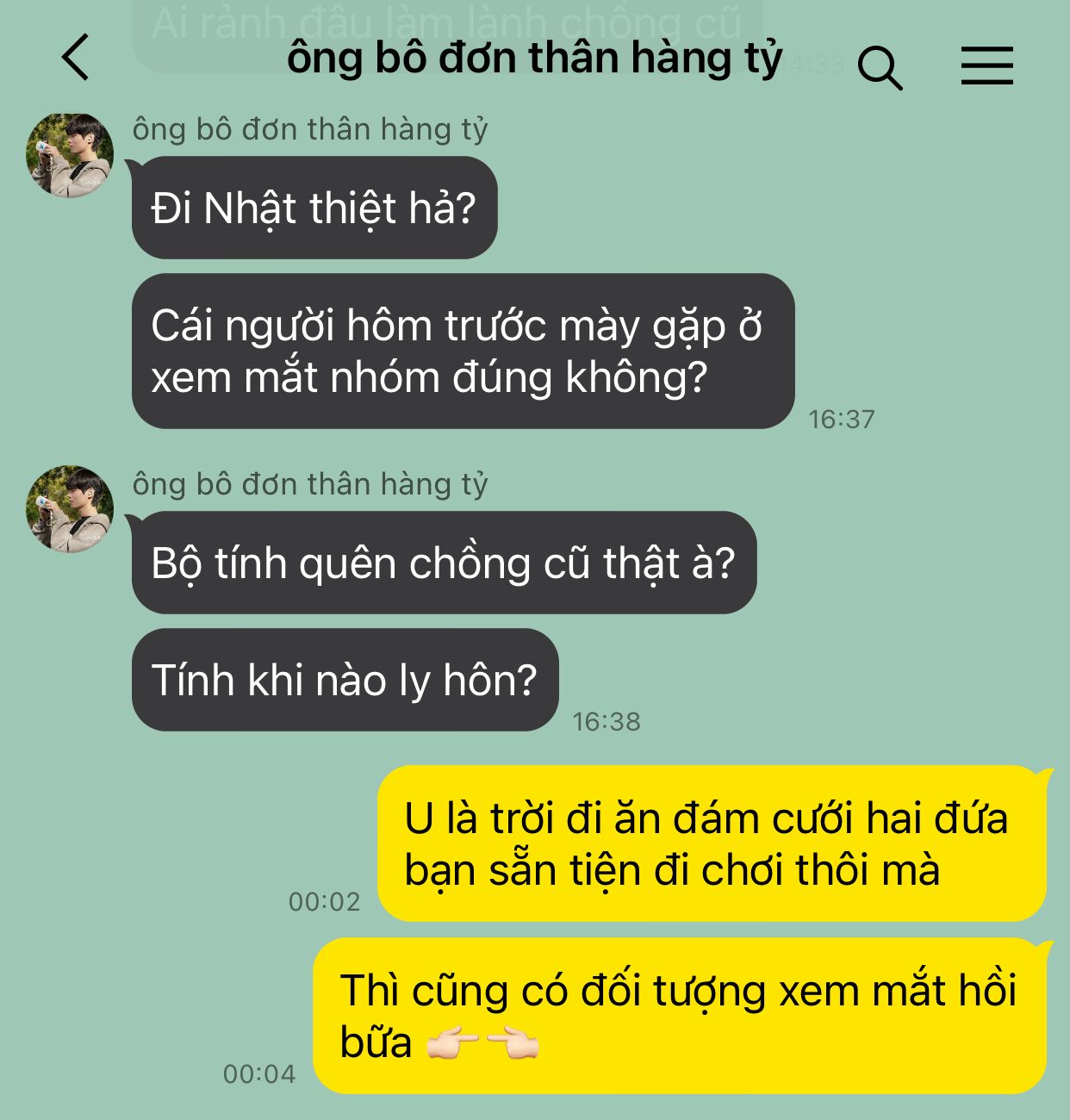Image resolution: width=1070 pixels, height=1120 pixels.
Task: Search within this conversation
Action: click(x=880, y=67)
